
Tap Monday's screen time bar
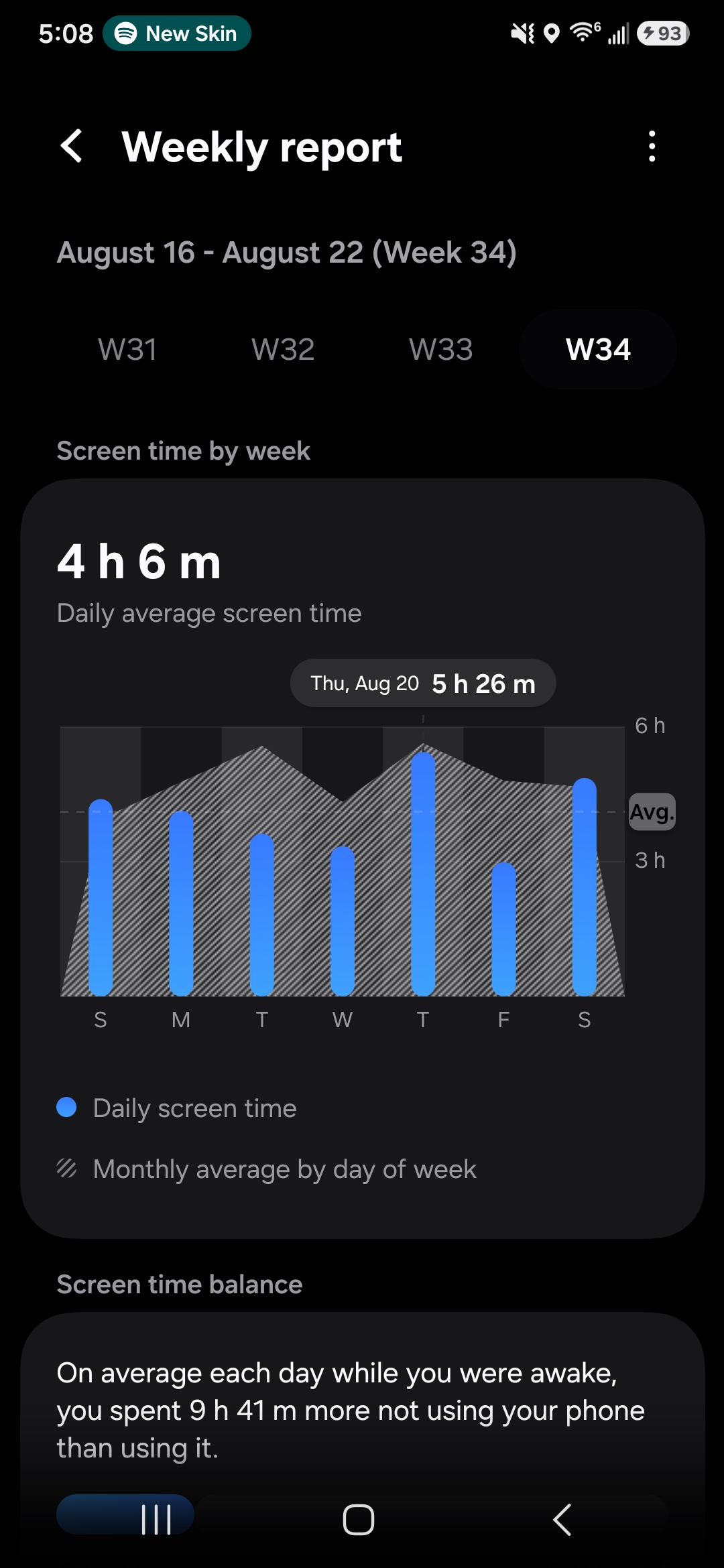[181, 903]
